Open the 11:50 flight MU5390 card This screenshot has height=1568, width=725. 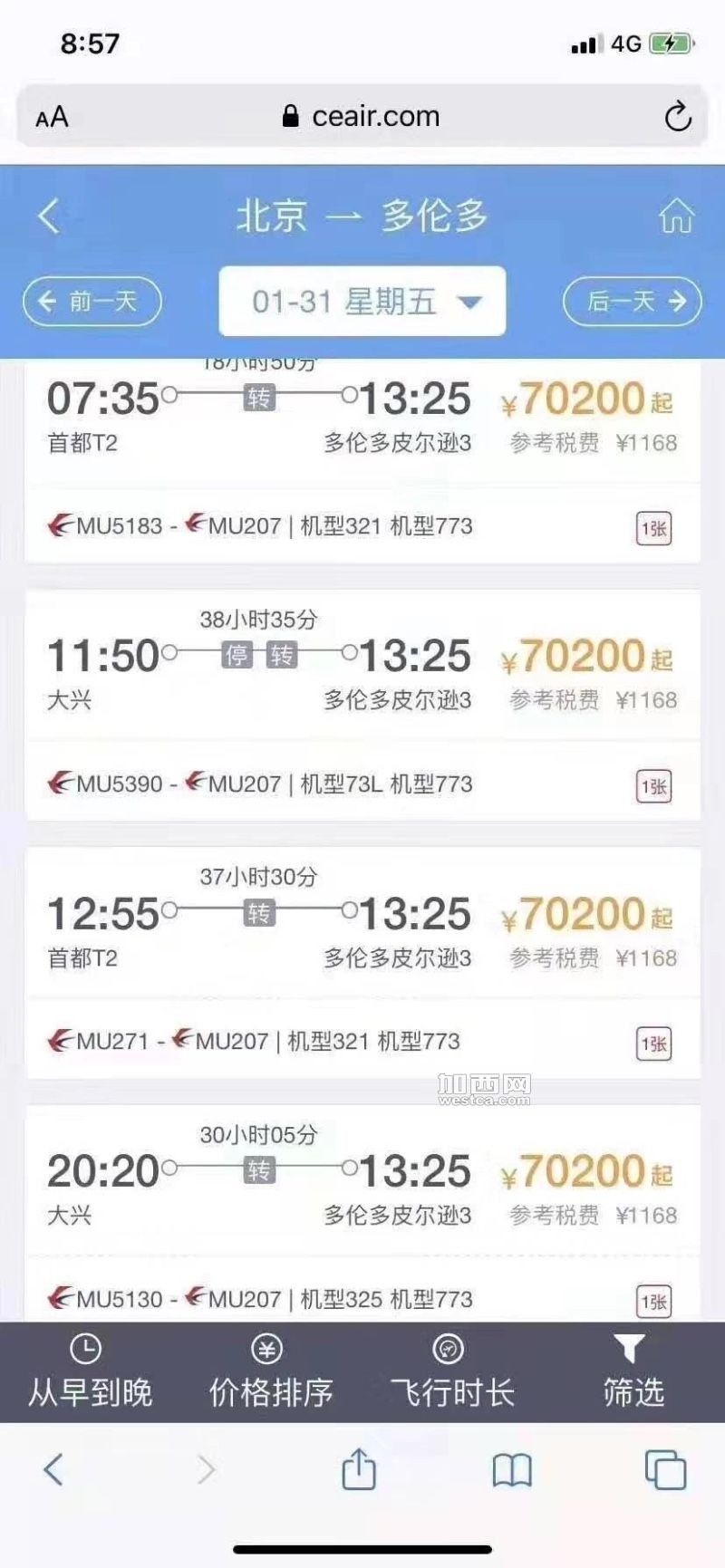(x=362, y=706)
